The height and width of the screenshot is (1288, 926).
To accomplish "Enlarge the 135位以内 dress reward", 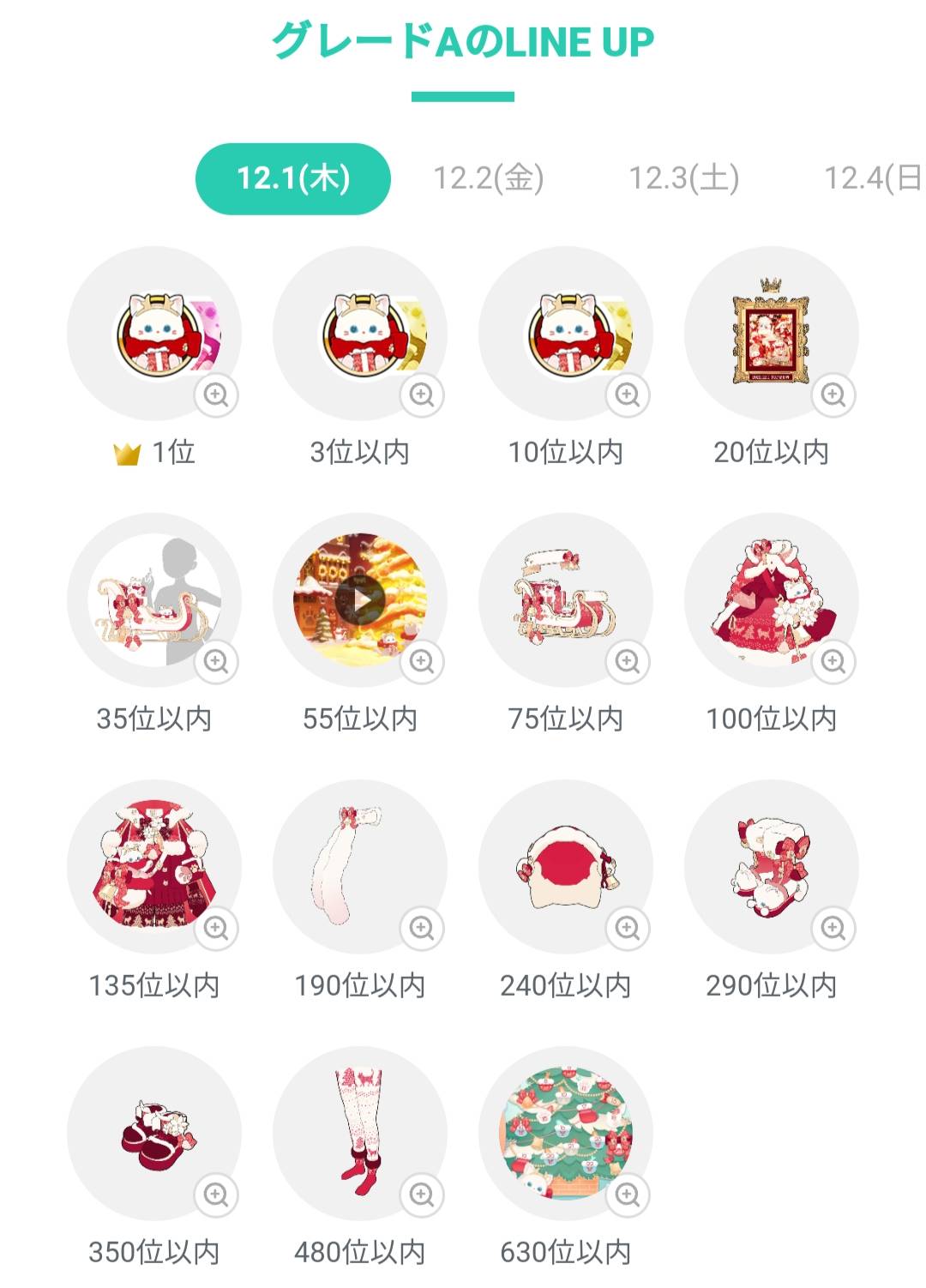I will click(216, 929).
